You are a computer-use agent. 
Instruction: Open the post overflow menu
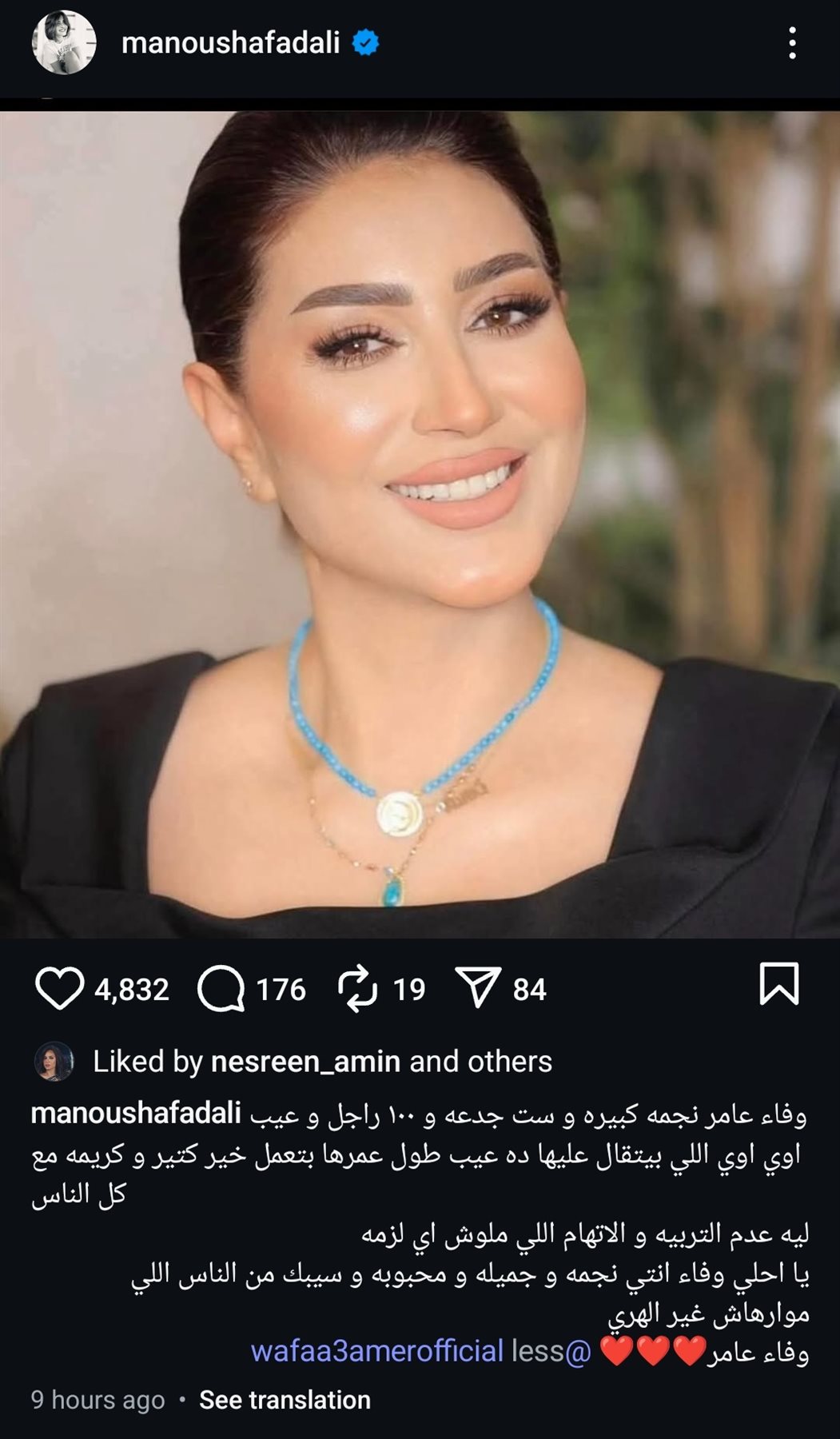791,43
